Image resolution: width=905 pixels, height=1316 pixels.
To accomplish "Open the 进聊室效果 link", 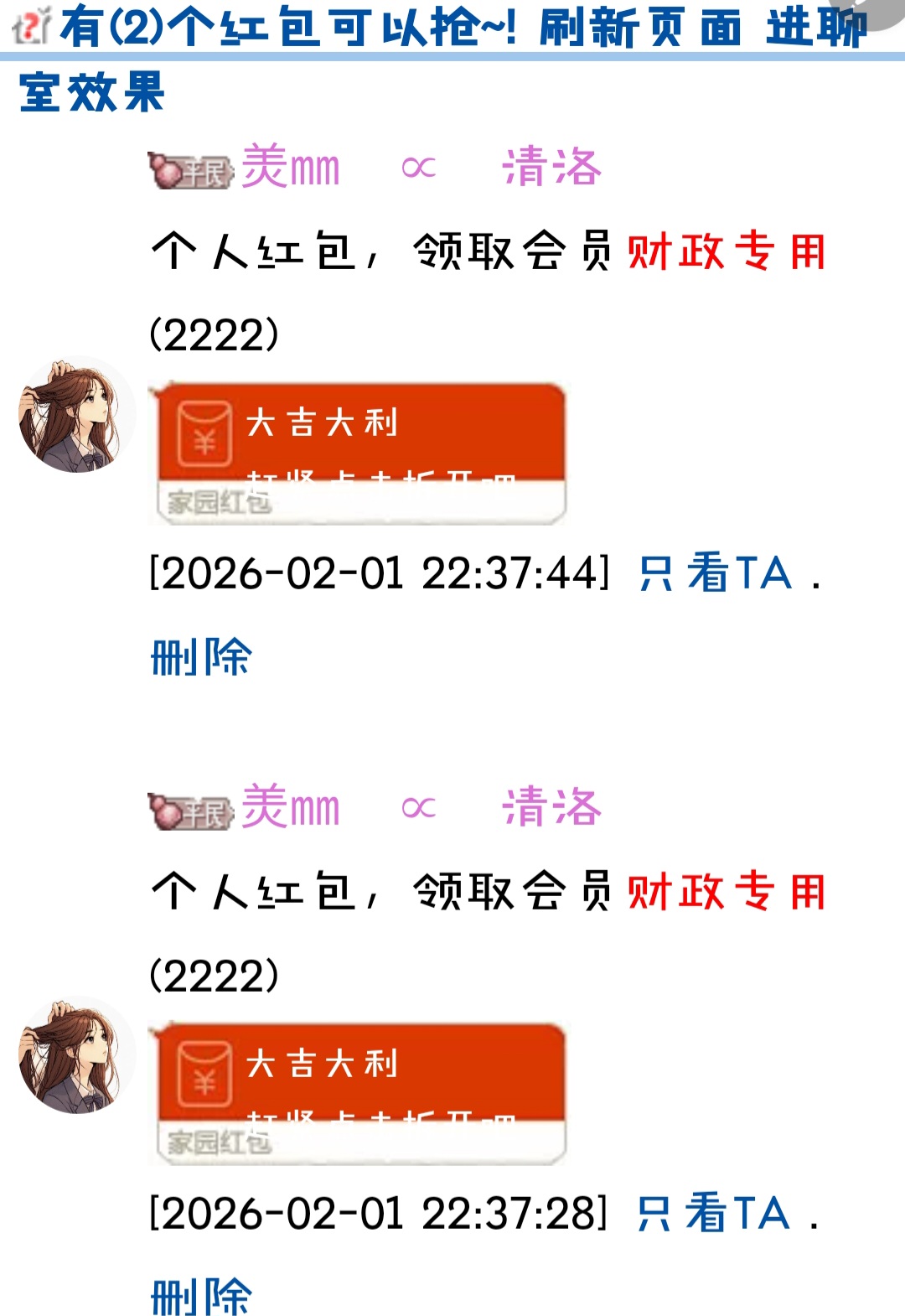I will (92, 91).
